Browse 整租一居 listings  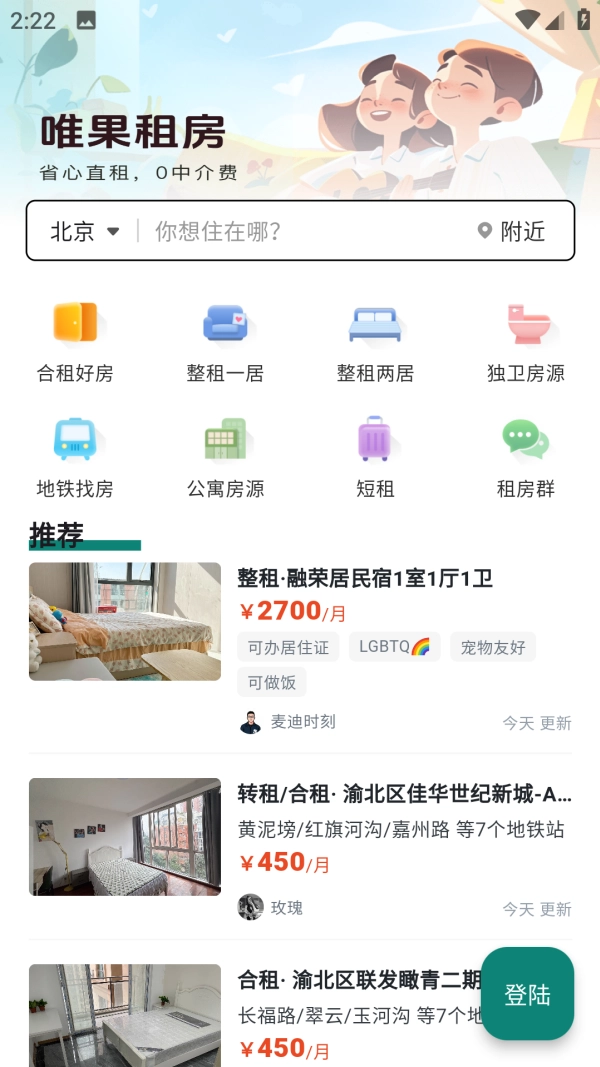click(225, 343)
